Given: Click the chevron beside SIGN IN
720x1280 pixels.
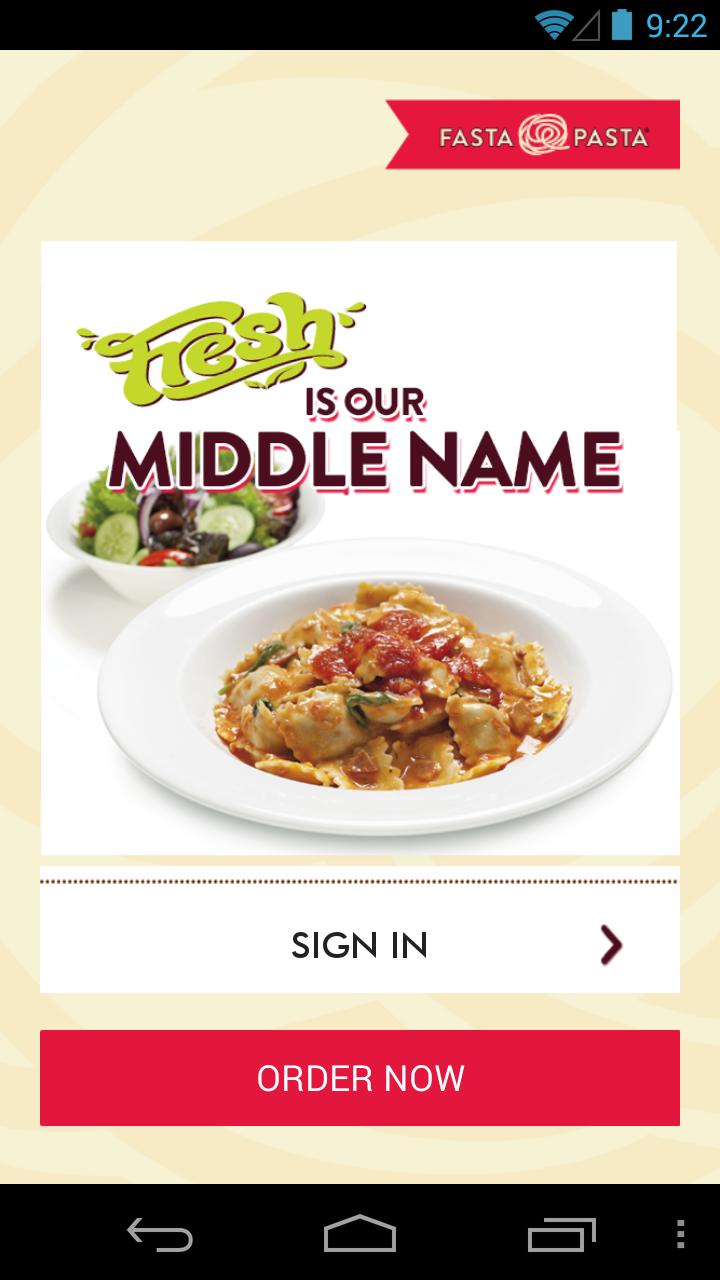Looking at the screenshot, I should click(x=612, y=944).
